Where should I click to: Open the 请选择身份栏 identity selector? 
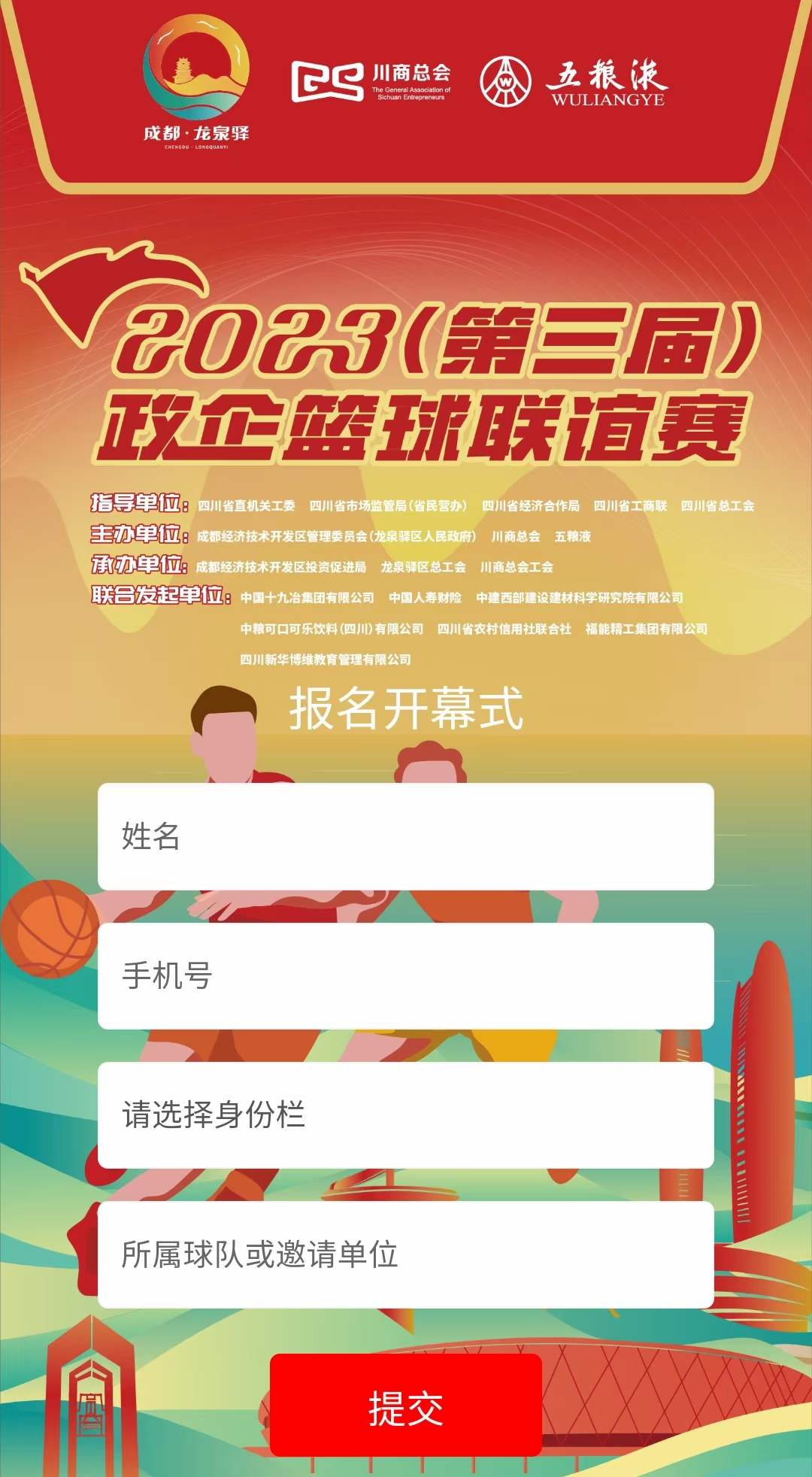click(405, 1115)
